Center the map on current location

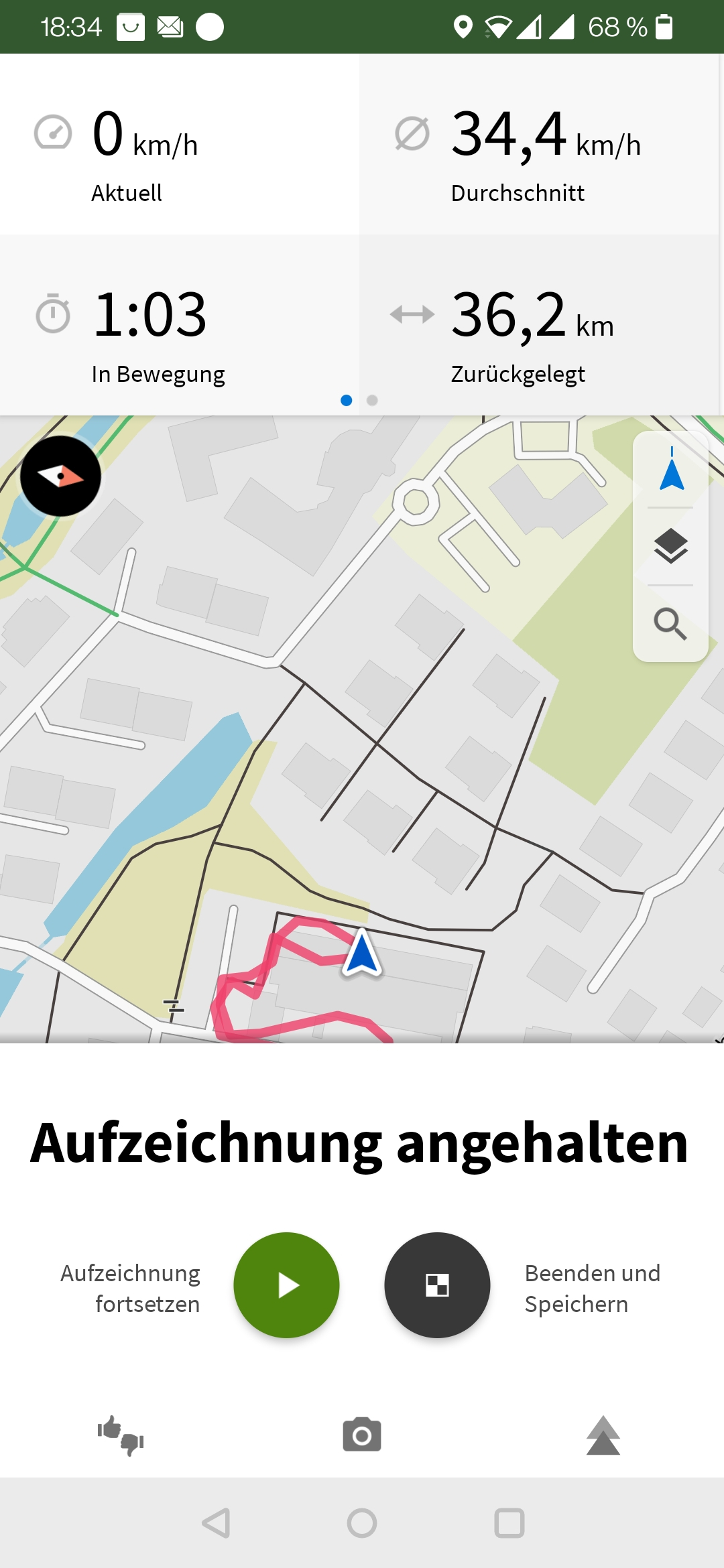point(671,469)
